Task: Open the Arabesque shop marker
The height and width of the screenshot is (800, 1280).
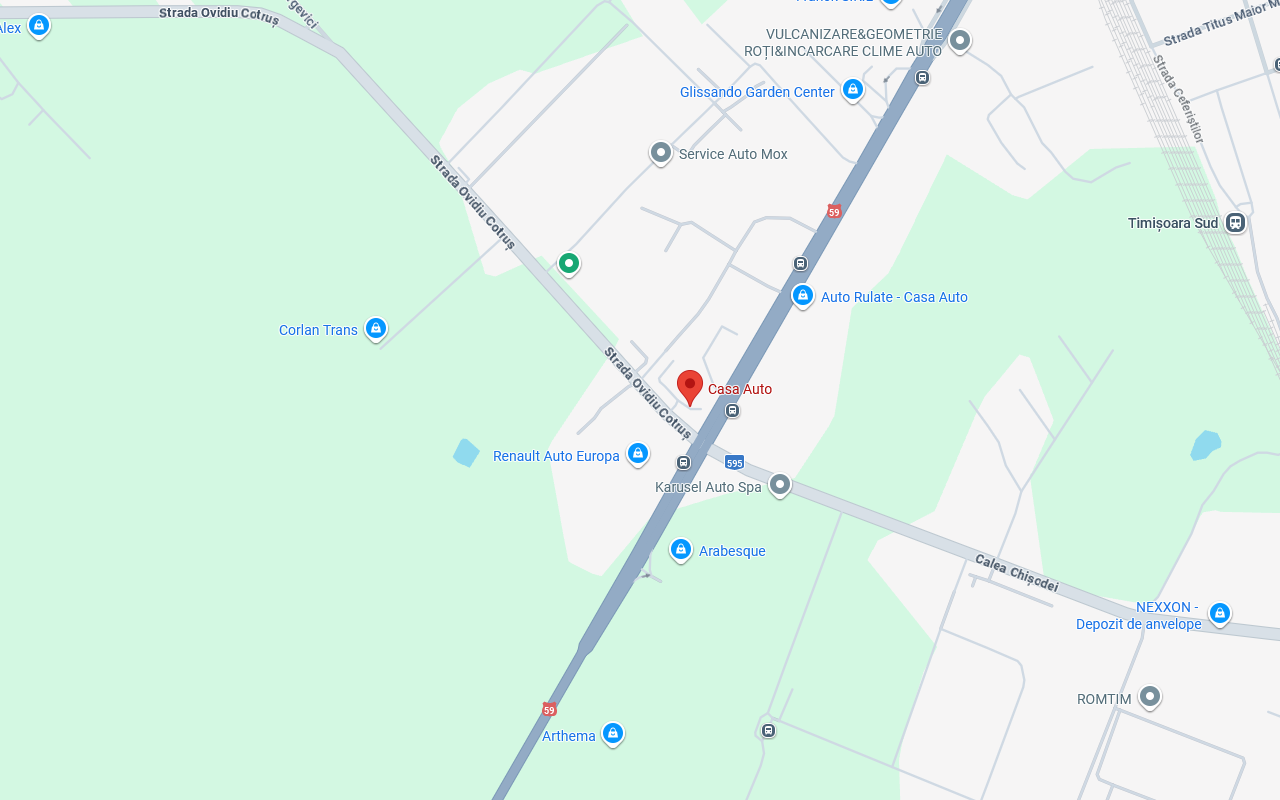Action: [681, 550]
